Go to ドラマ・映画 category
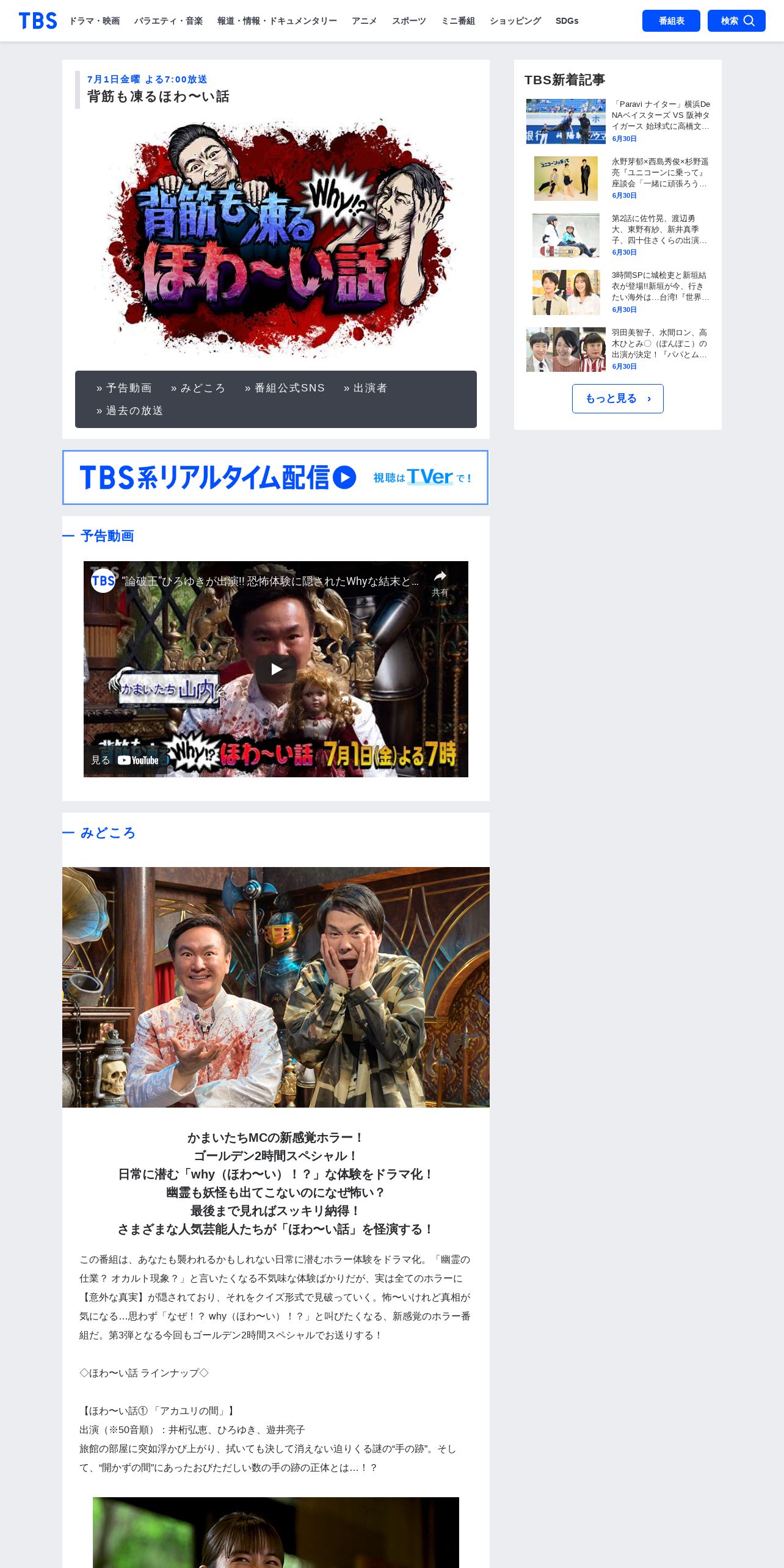Image resolution: width=784 pixels, height=1568 pixels. [94, 21]
